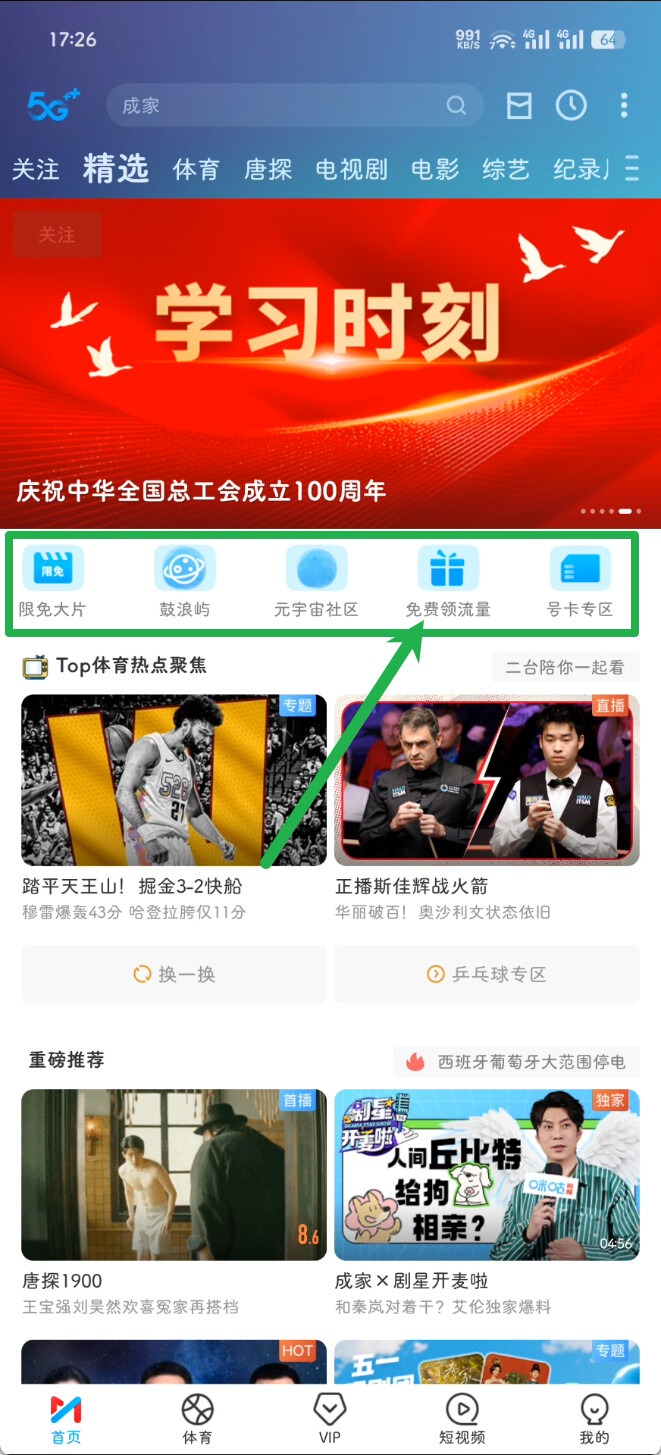Image resolution: width=661 pixels, height=1455 pixels.
Task: Open the 唐探1900 video card
Action: [174, 1175]
